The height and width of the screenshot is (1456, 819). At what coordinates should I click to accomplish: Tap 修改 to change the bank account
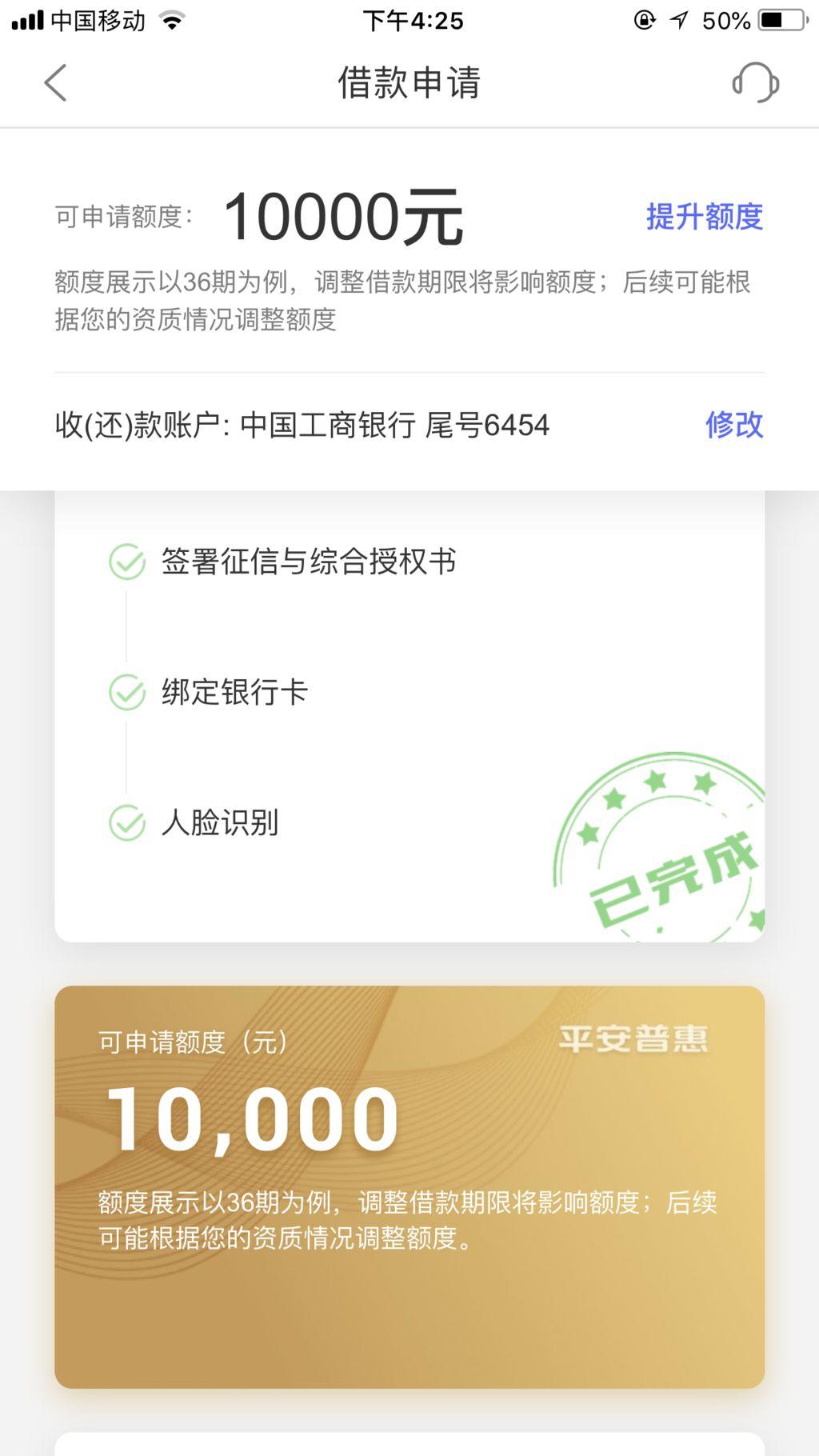733,425
